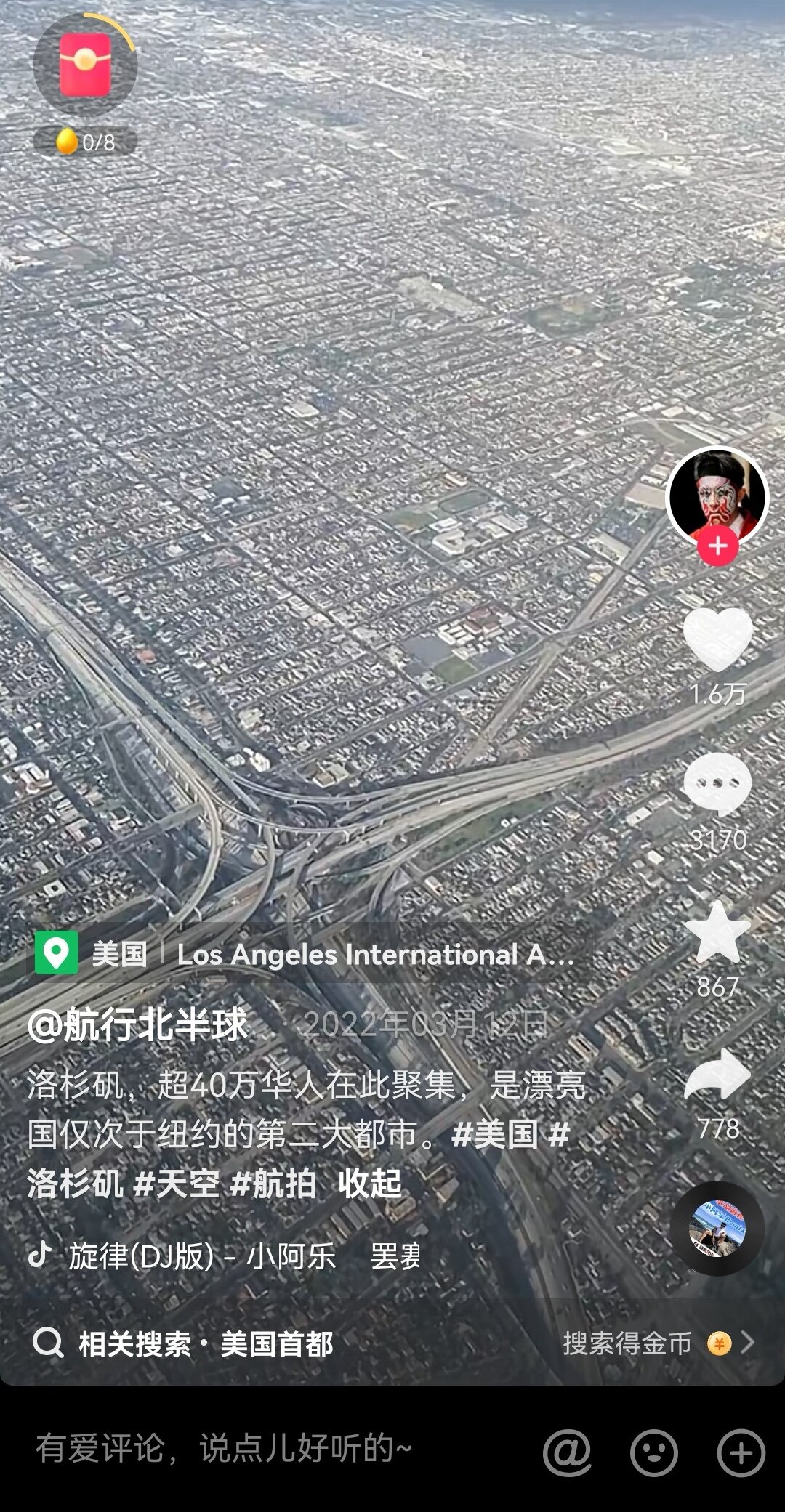The height and width of the screenshot is (1512, 785).
Task: Open @航行北半球 user profile
Action: (x=138, y=1025)
